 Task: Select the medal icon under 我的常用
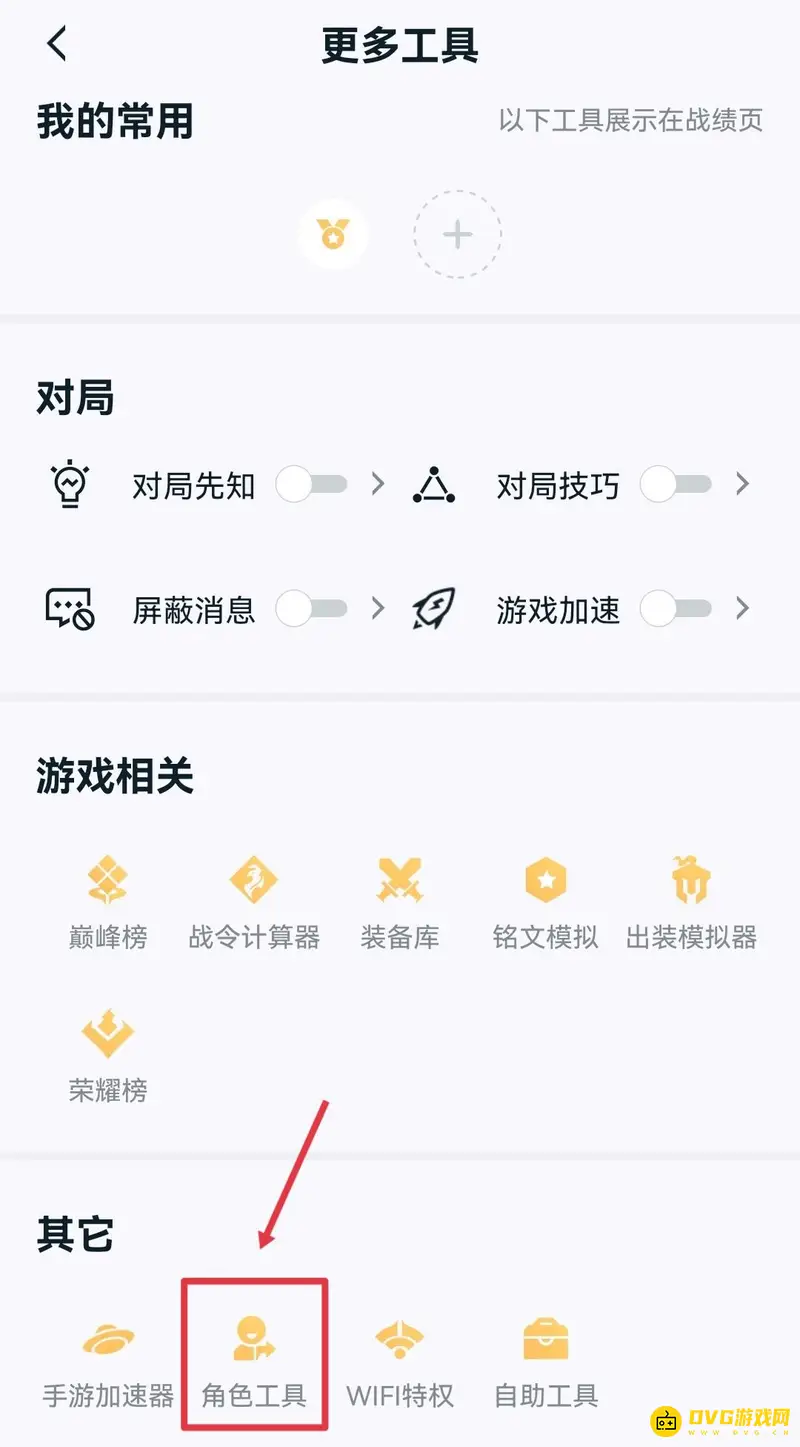point(334,234)
